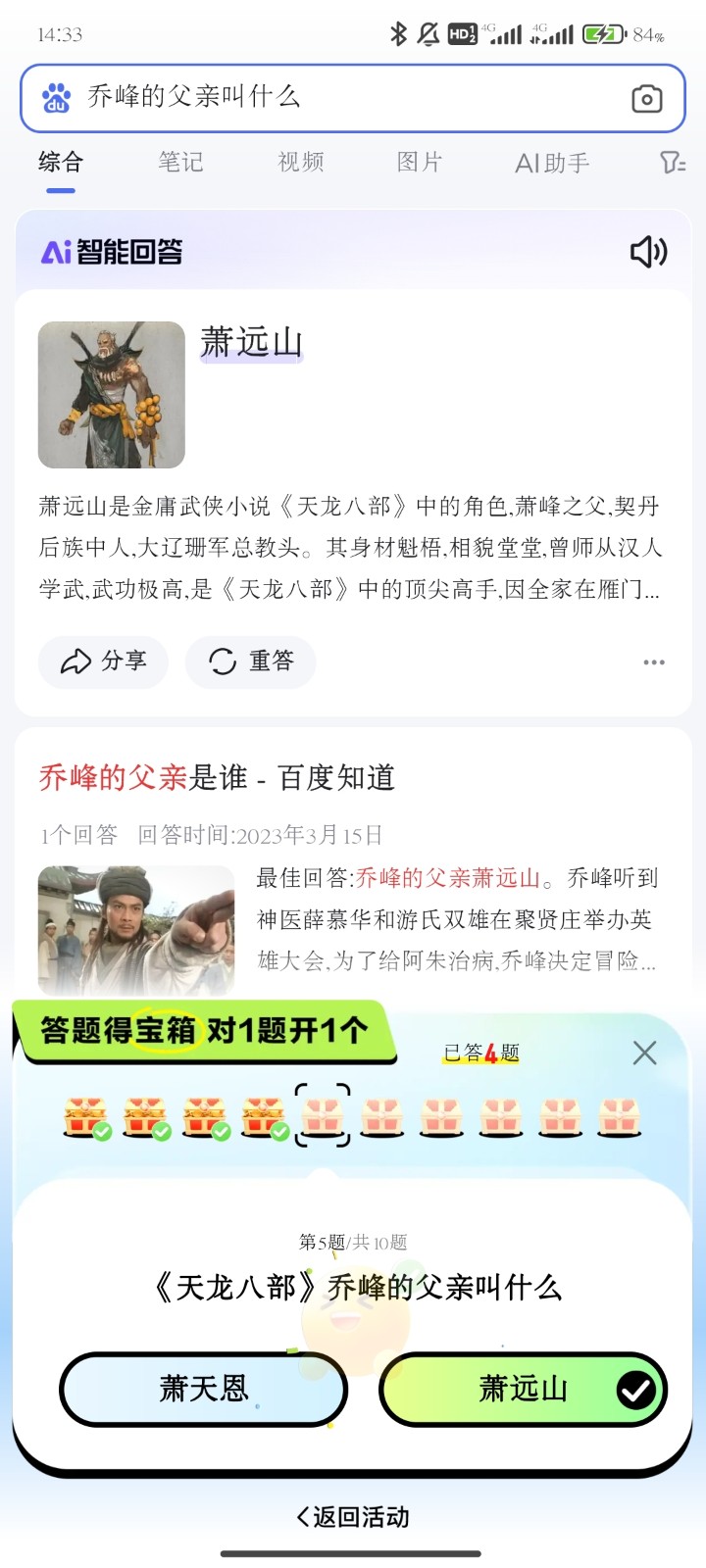Open the filter icon beside tabs
The width and height of the screenshot is (706, 1568).
pos(673,162)
